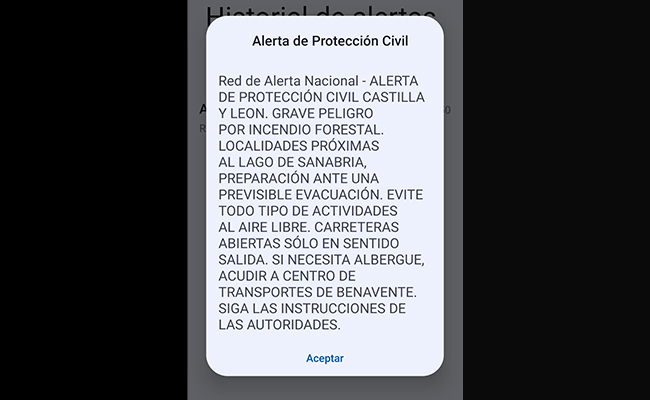Dismiss the alert by tapping Aceptar
Viewport: 650px width, 400px height.
click(x=325, y=357)
